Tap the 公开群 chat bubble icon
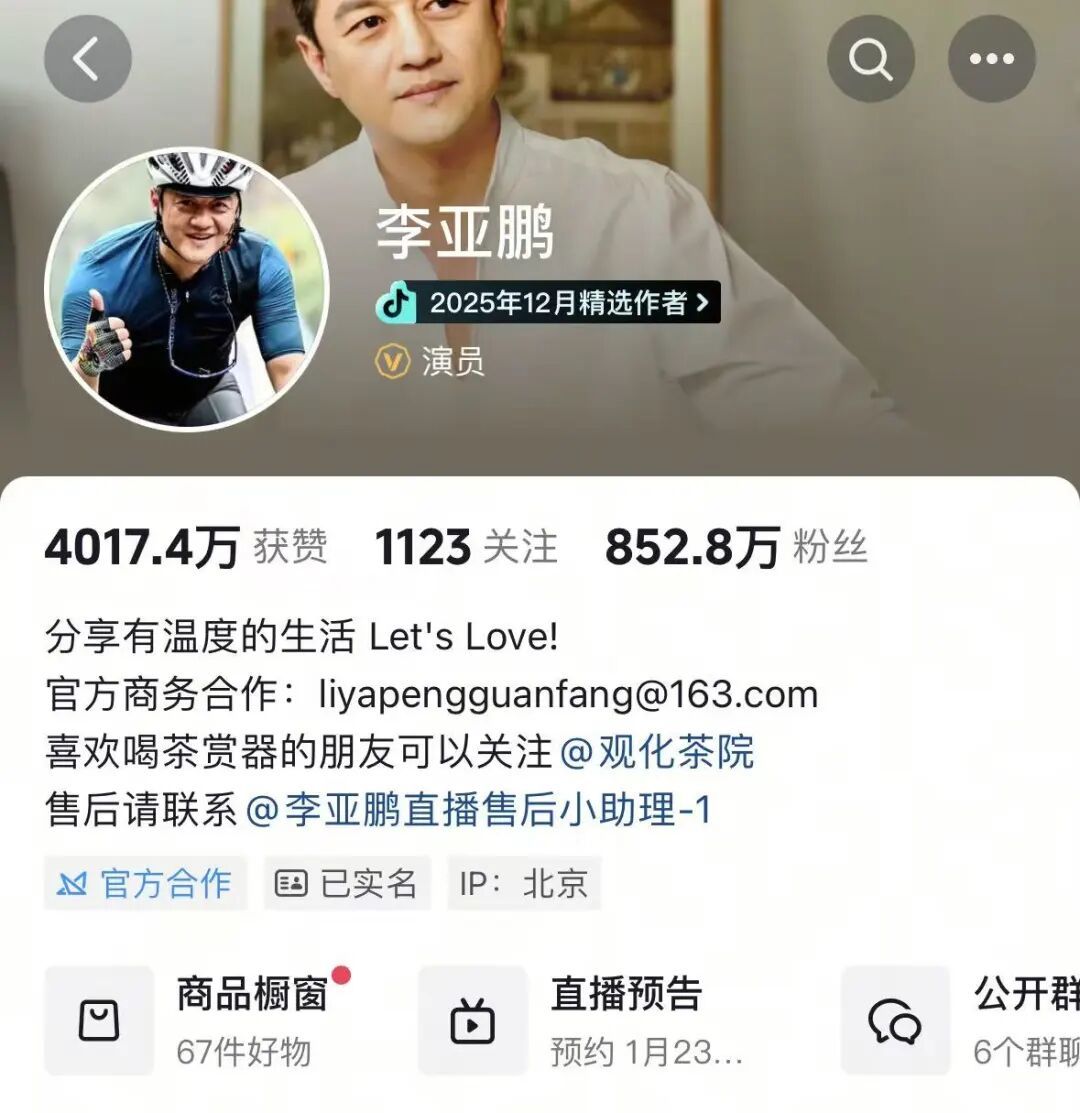Screen dimensions: 1080x1113 (895, 1019)
